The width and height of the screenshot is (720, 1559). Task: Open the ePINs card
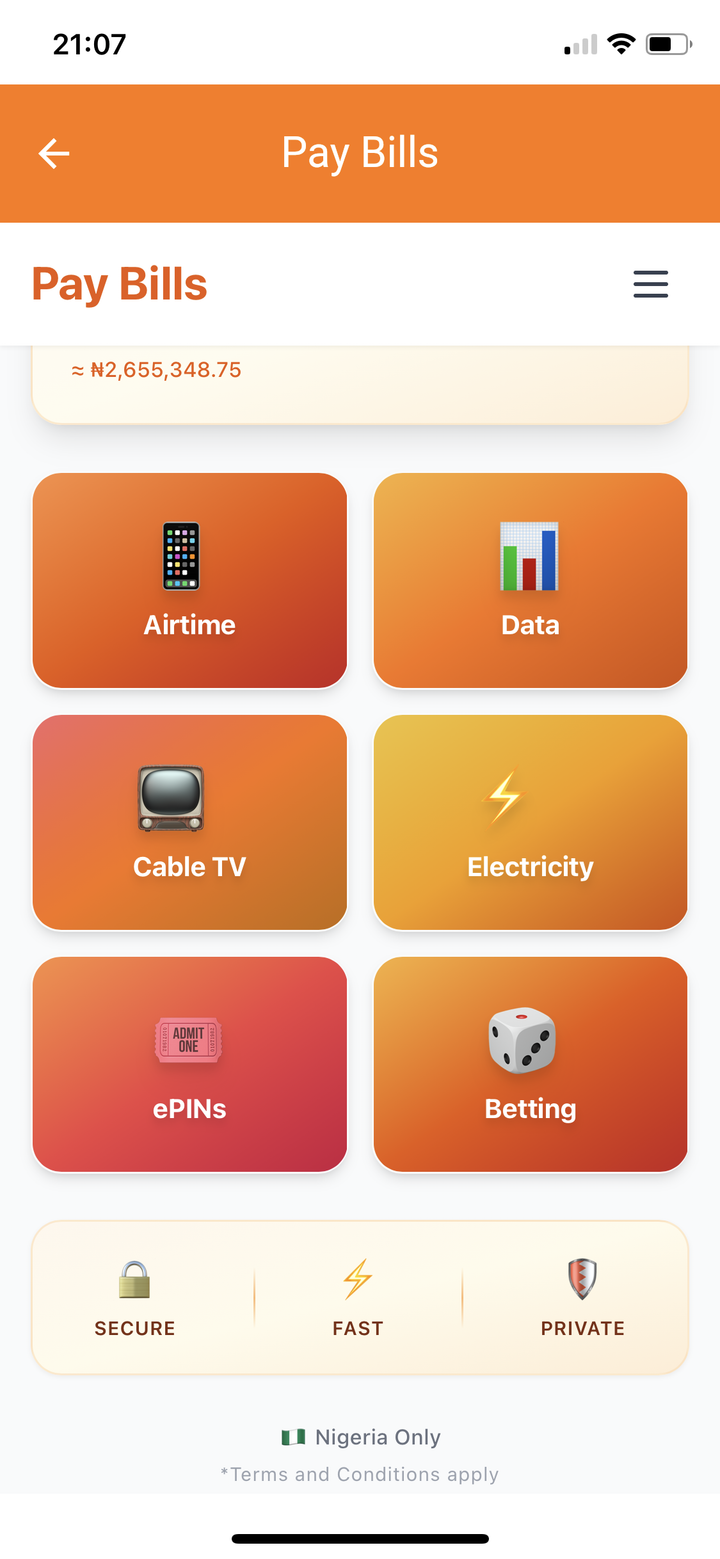click(190, 1065)
